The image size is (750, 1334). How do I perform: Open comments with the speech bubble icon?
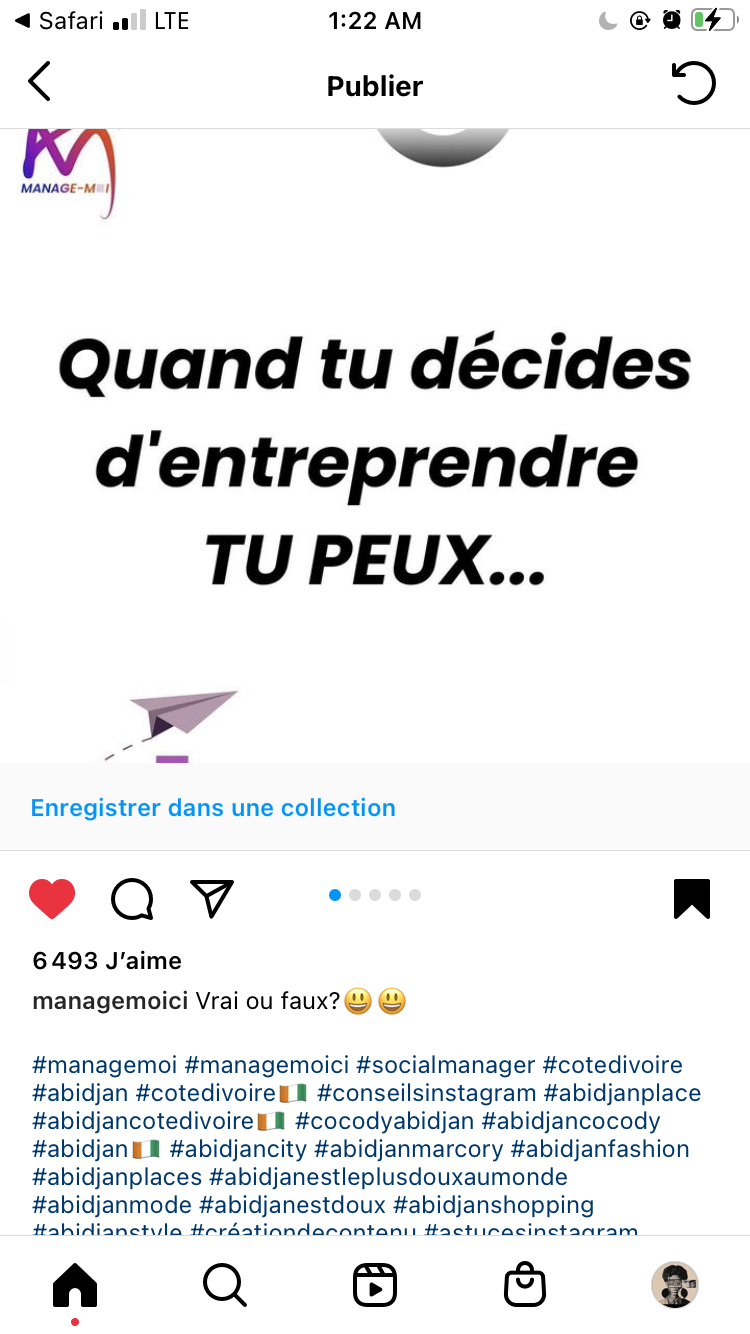click(132, 898)
